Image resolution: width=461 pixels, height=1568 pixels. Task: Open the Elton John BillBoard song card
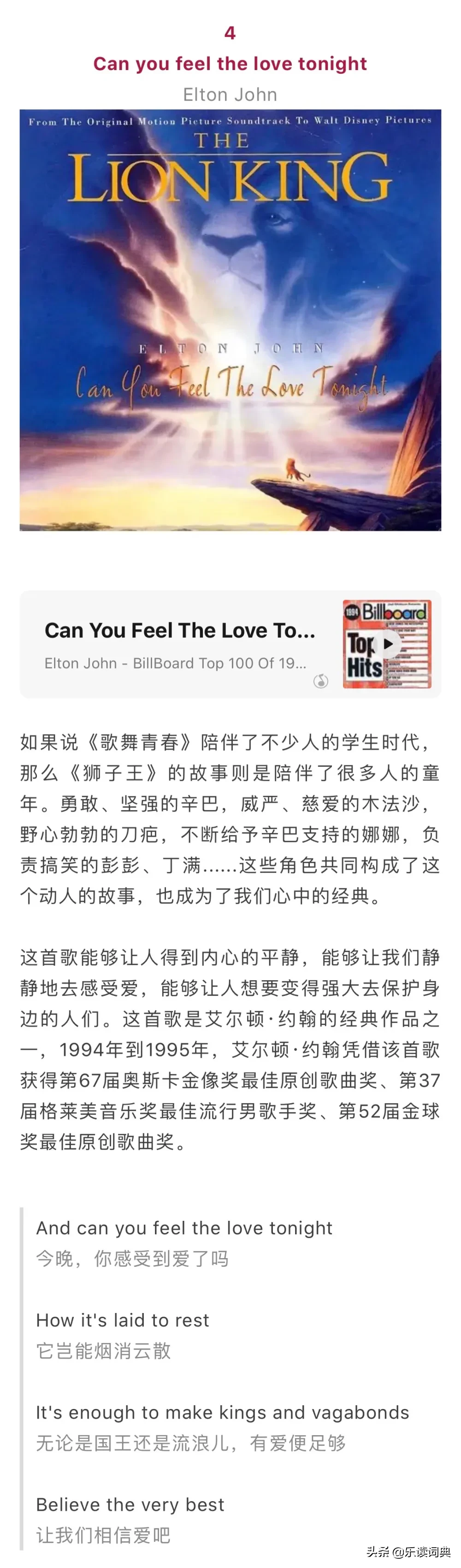[180, 644]
